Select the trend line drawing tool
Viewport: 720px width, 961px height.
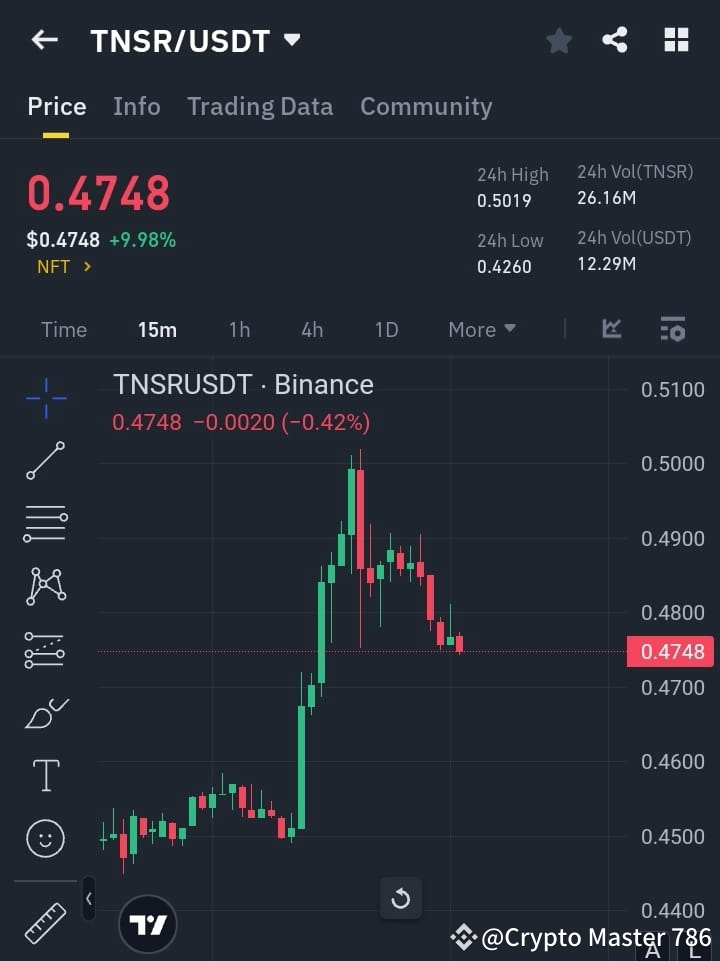point(45,462)
